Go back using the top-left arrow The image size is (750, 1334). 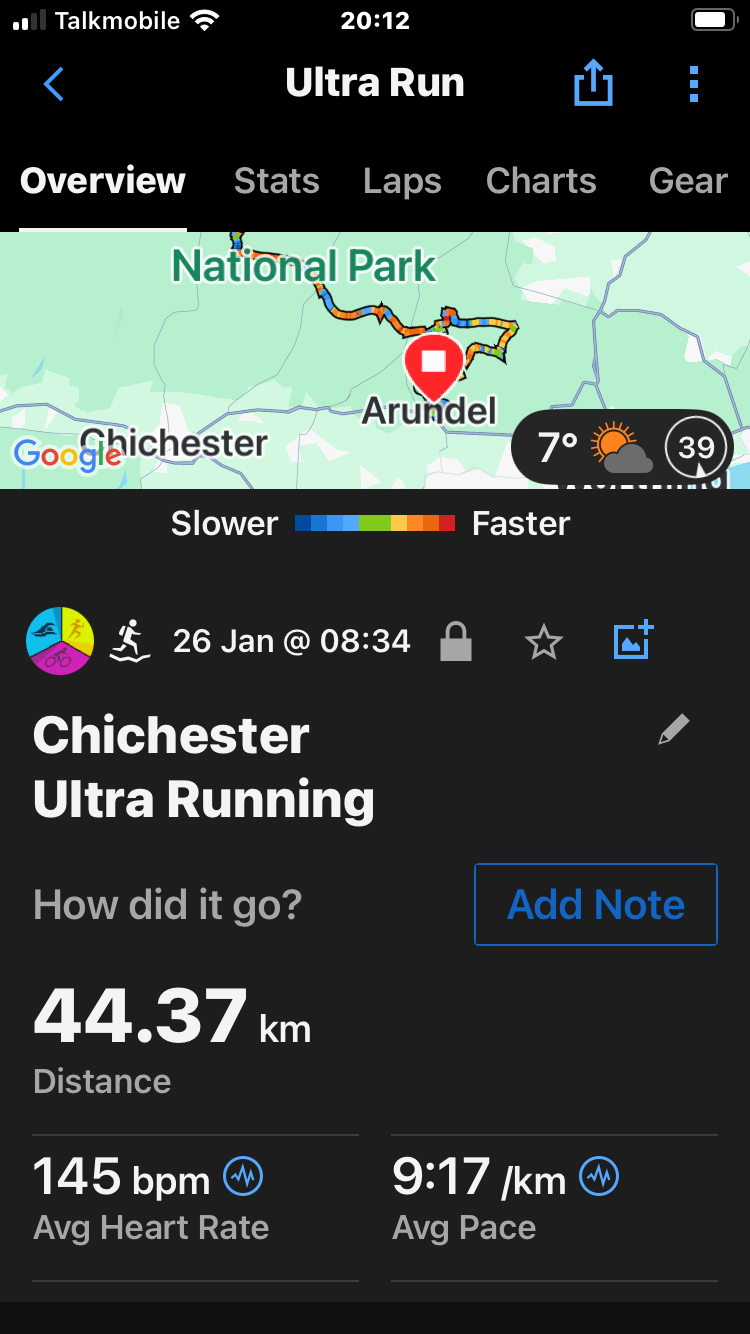click(x=54, y=84)
